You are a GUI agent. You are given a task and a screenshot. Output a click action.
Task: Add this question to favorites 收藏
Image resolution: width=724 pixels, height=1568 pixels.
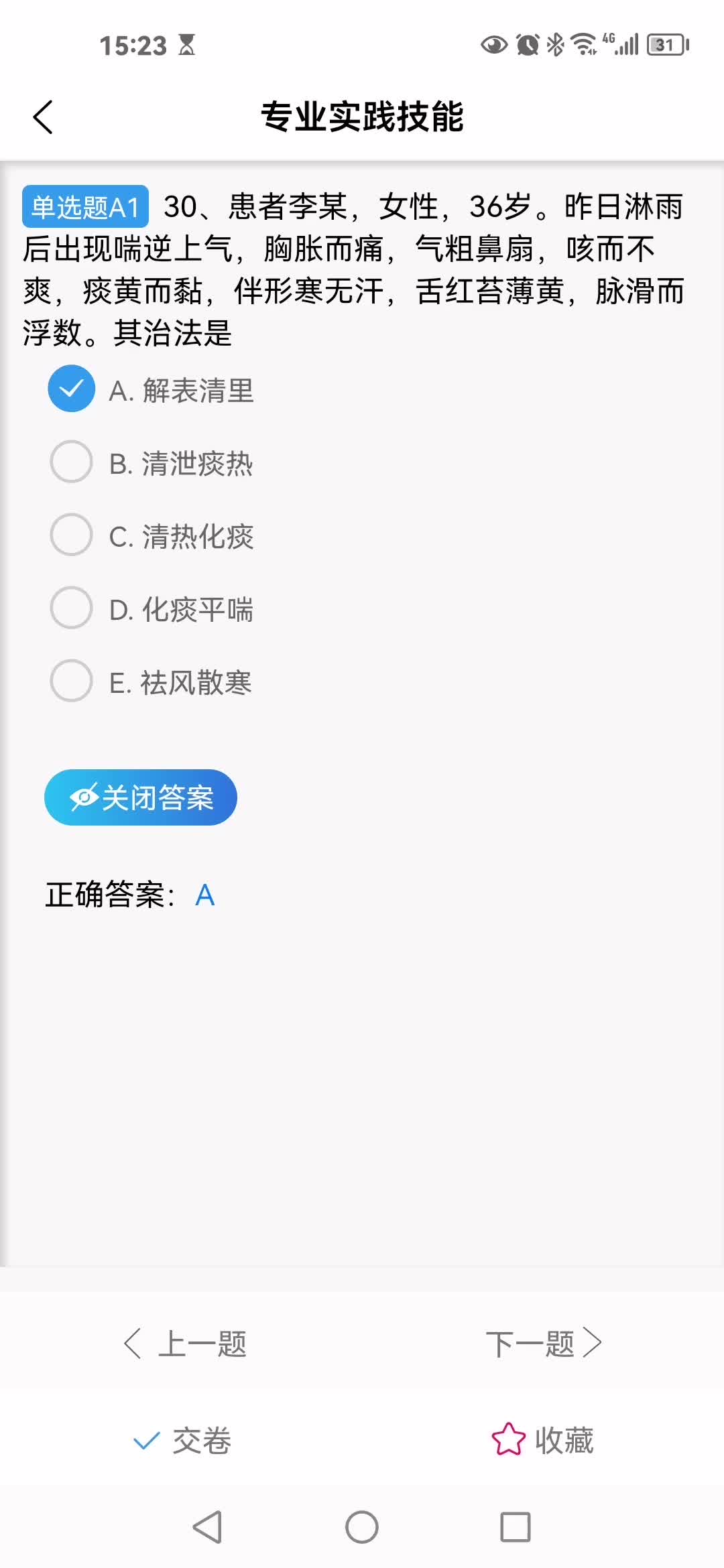click(542, 1440)
